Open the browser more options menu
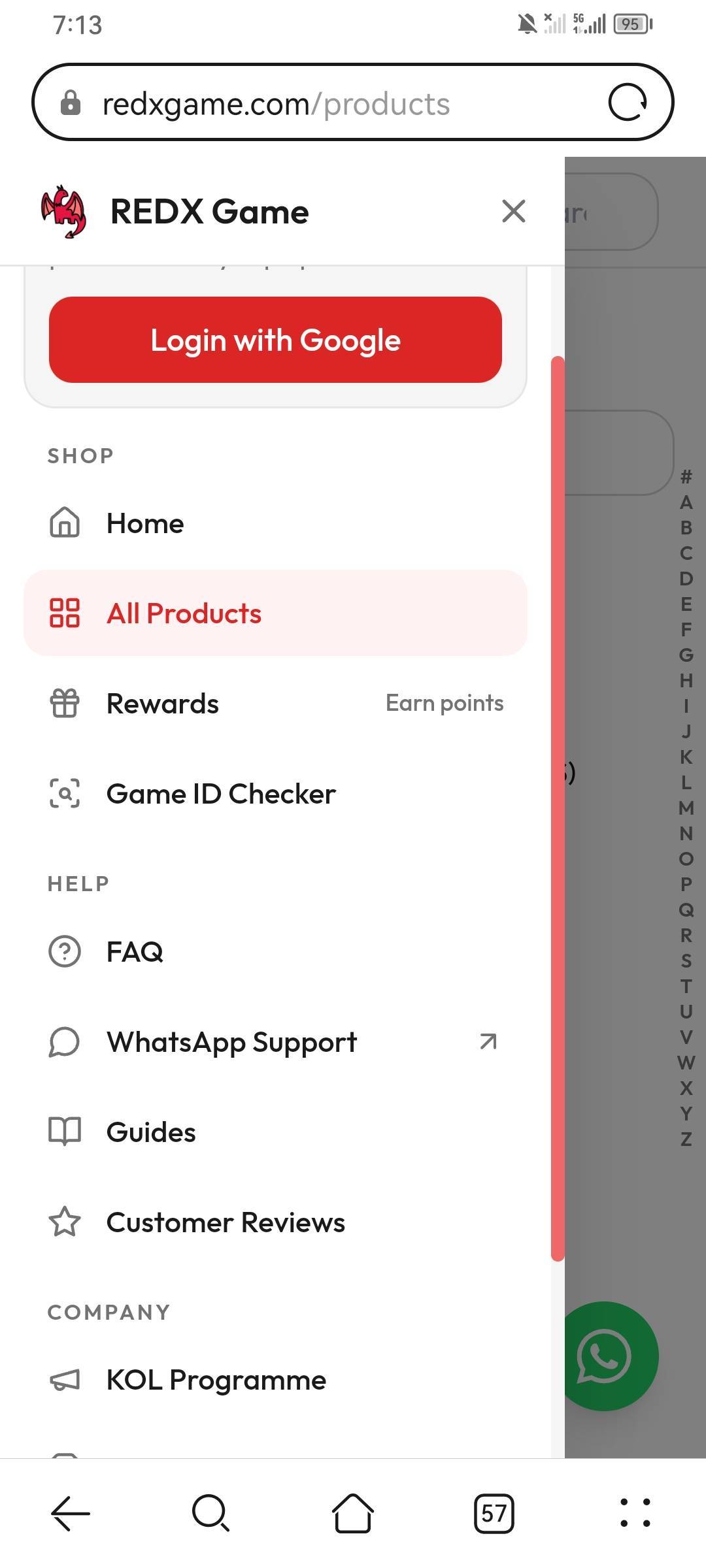The height and width of the screenshot is (1568, 706). tap(635, 1513)
